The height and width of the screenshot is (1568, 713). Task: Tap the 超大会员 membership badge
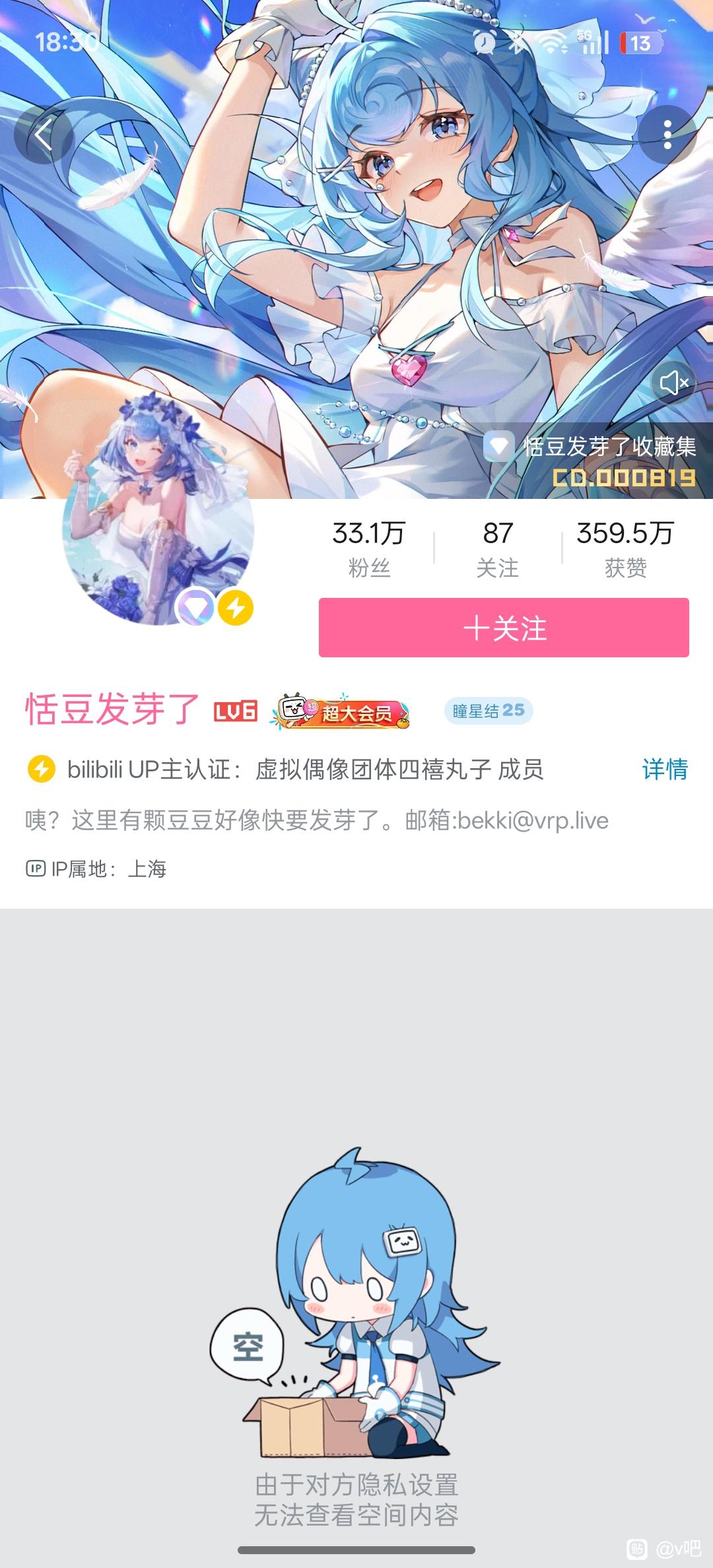coord(341,711)
